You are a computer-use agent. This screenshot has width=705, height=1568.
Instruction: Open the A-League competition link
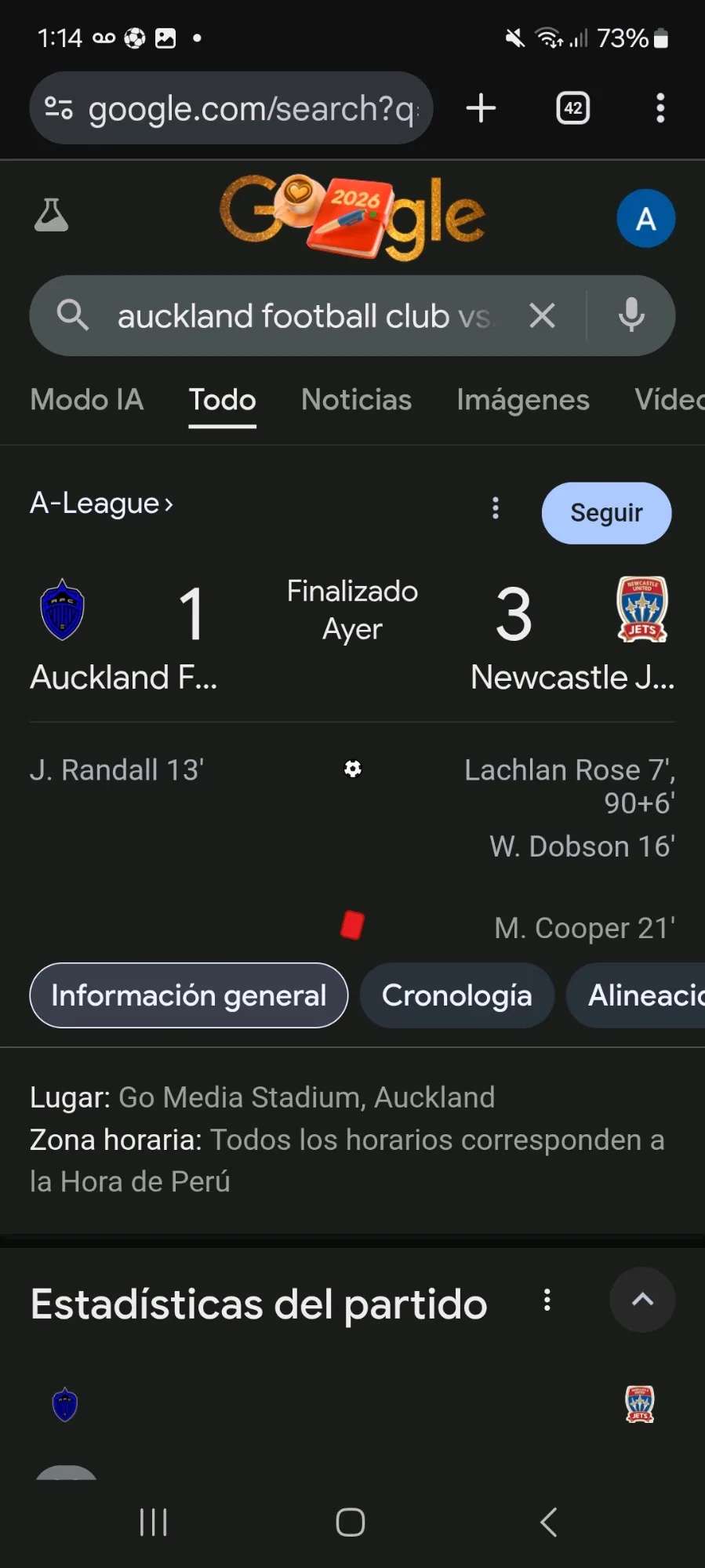(101, 504)
